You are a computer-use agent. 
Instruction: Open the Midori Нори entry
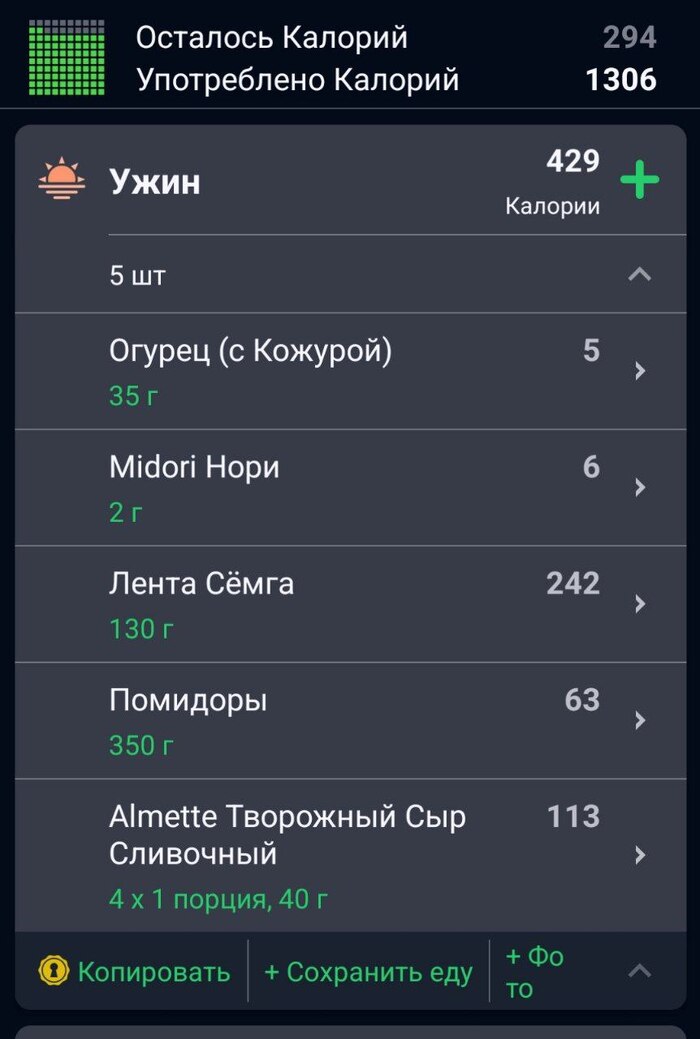coord(350,487)
